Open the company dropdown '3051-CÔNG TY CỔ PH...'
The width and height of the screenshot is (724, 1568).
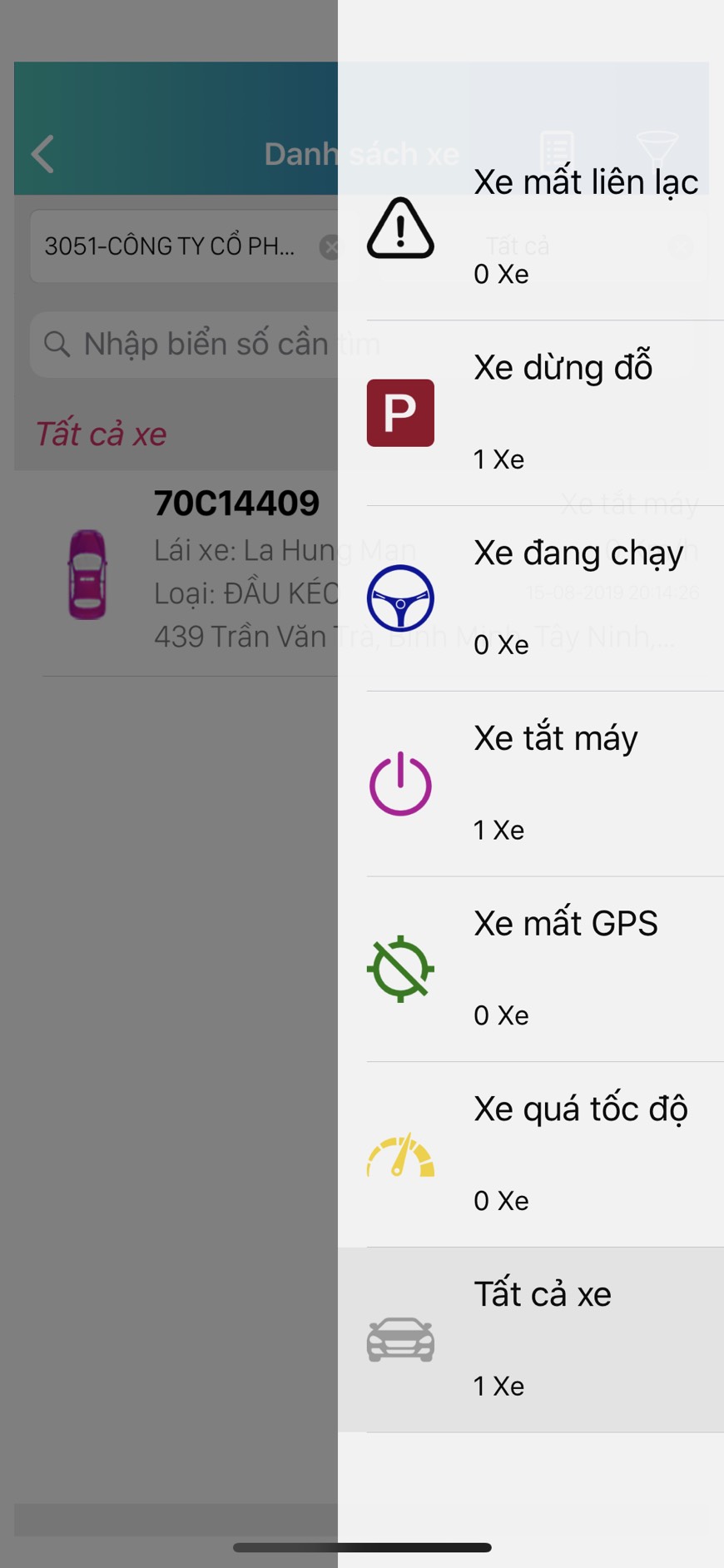pos(171,246)
